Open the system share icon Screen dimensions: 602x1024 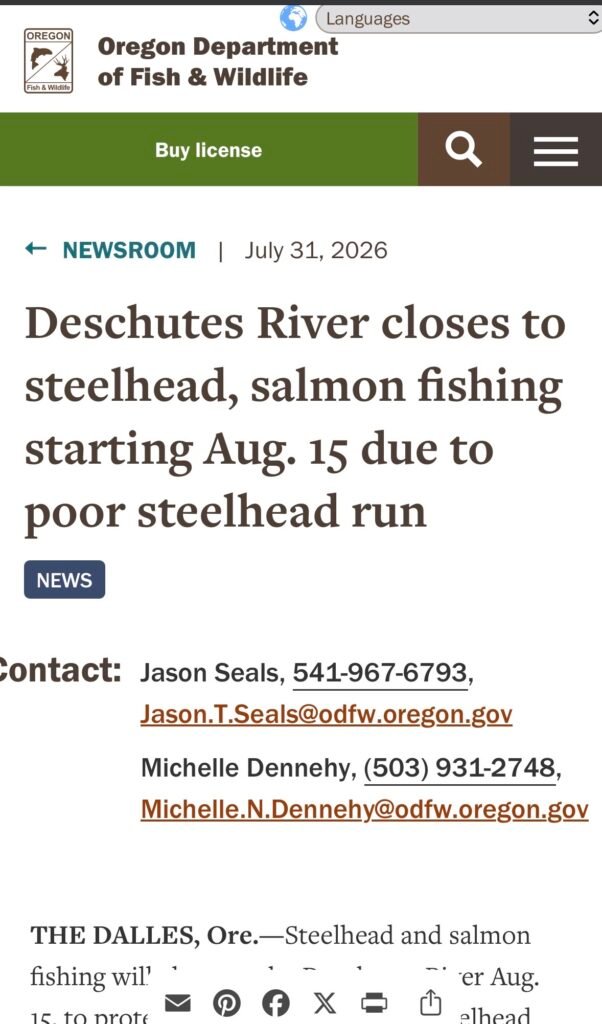pyautogui.click(x=430, y=1001)
